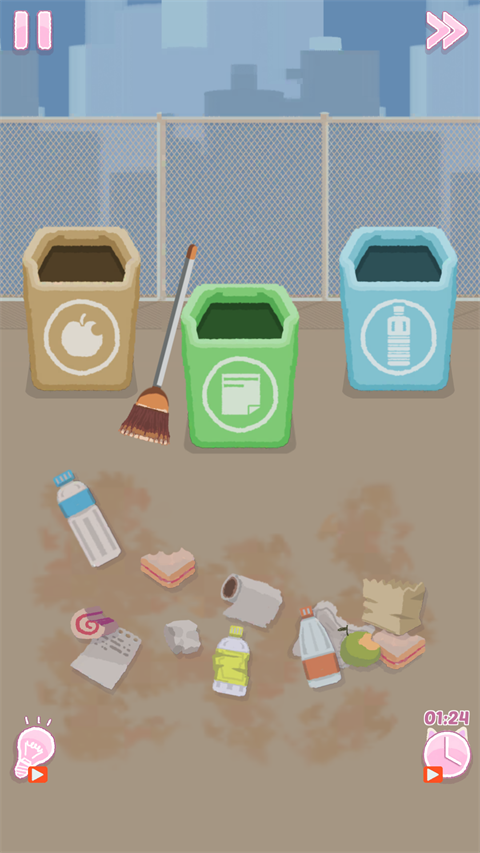
Task: Tap the fast-forward skip arrows
Action: [x=446, y=30]
